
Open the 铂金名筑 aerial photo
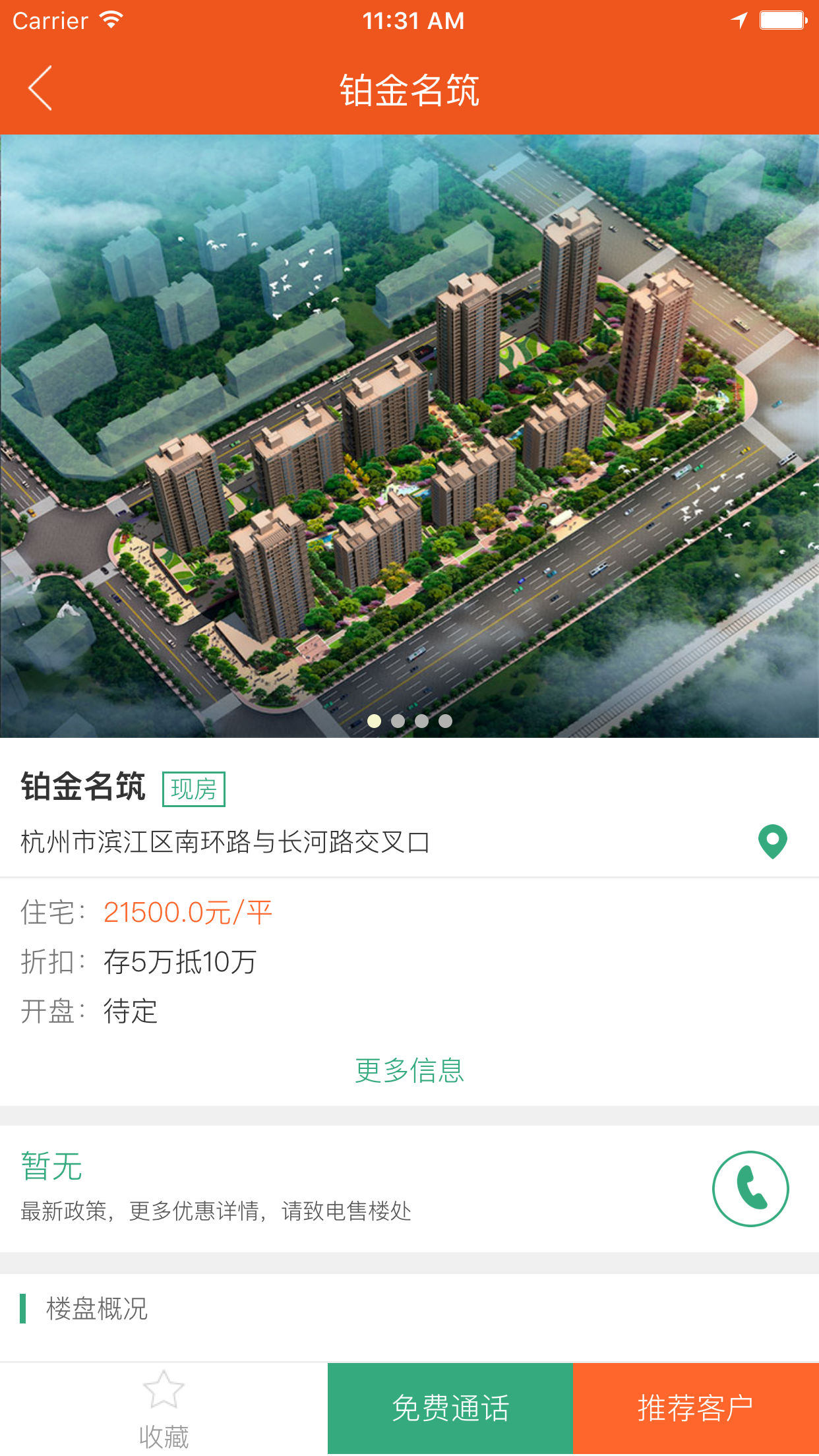coord(409,435)
